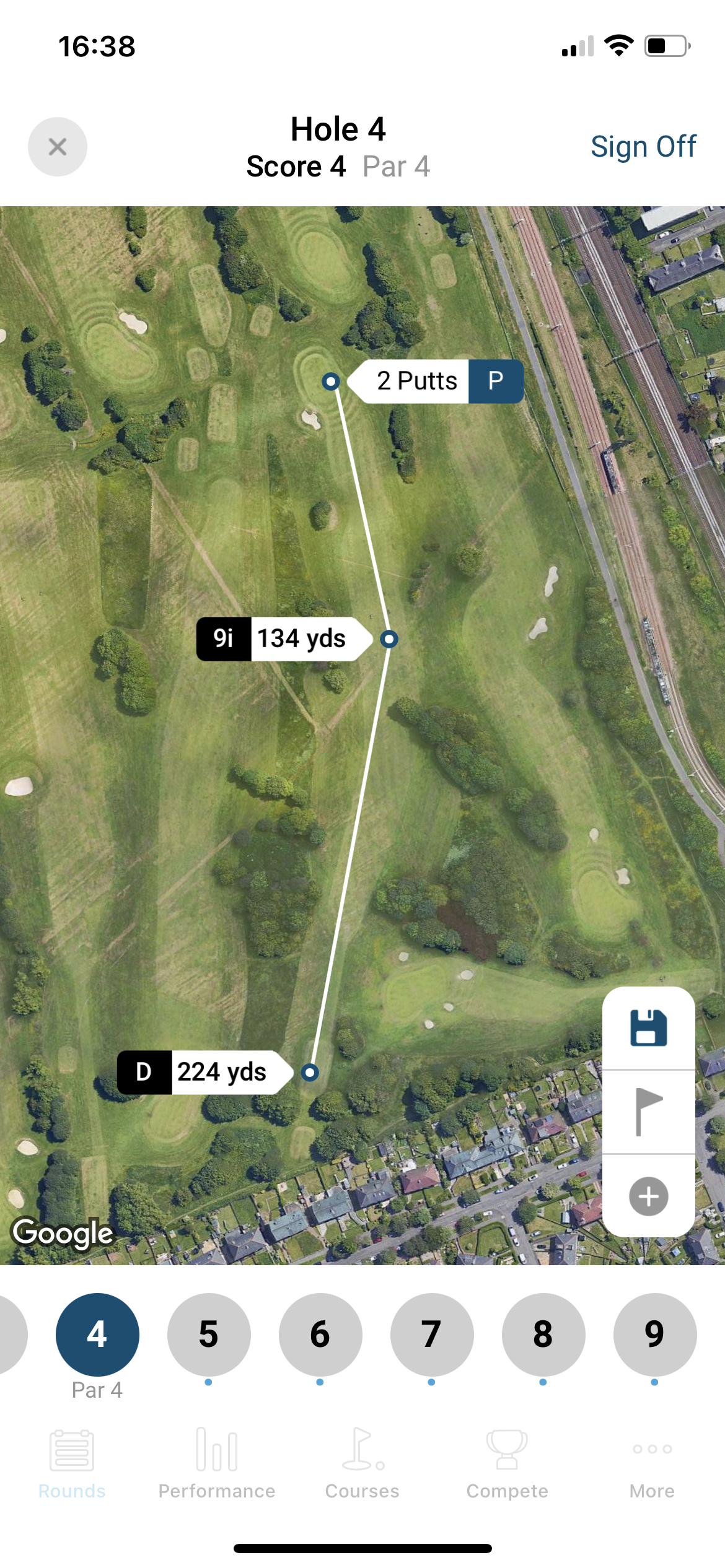This screenshot has width=725, height=1568.
Task: Jump to hole 6
Action: point(320,1334)
